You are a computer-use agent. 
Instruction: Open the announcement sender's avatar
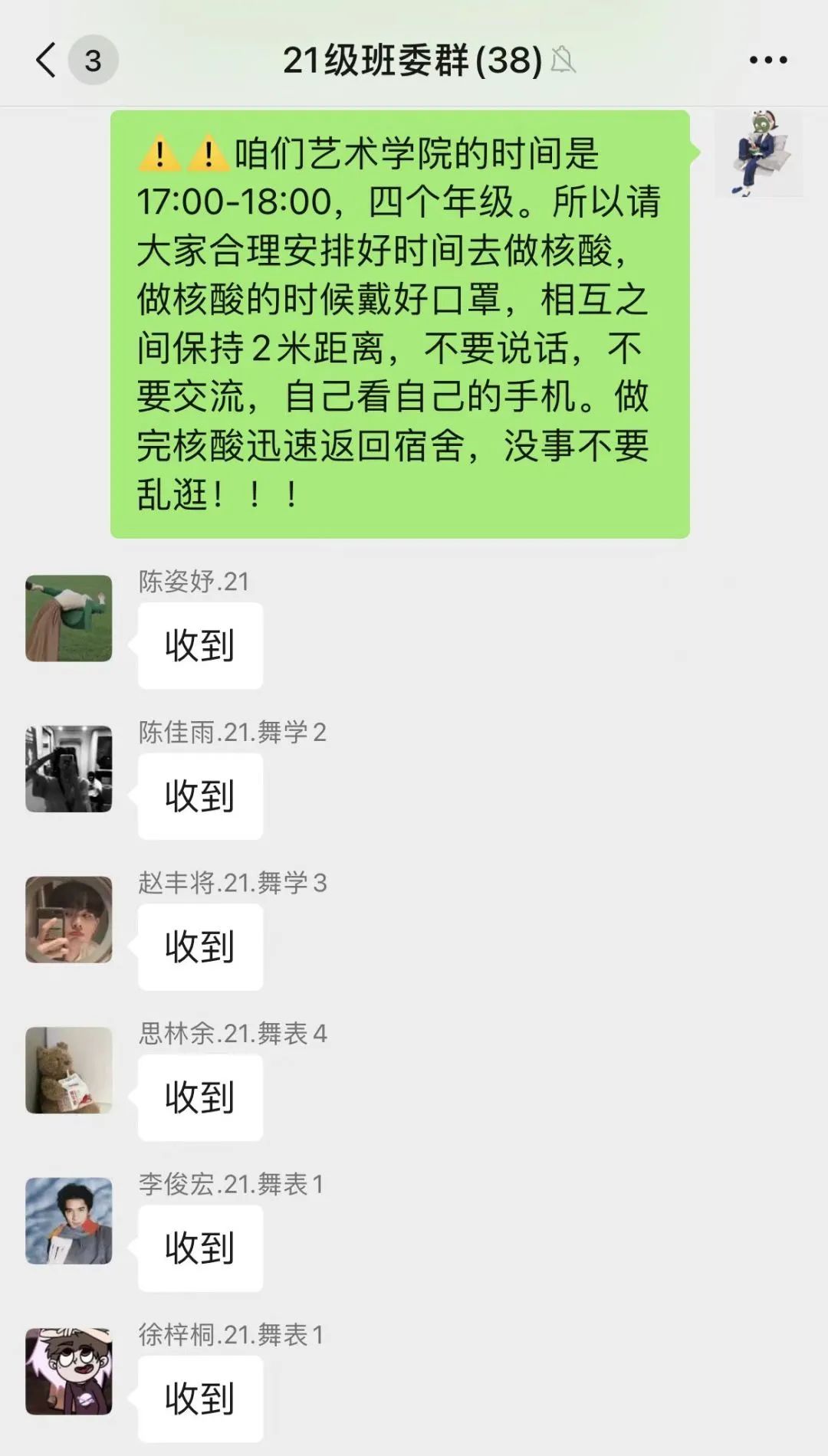pos(758,154)
